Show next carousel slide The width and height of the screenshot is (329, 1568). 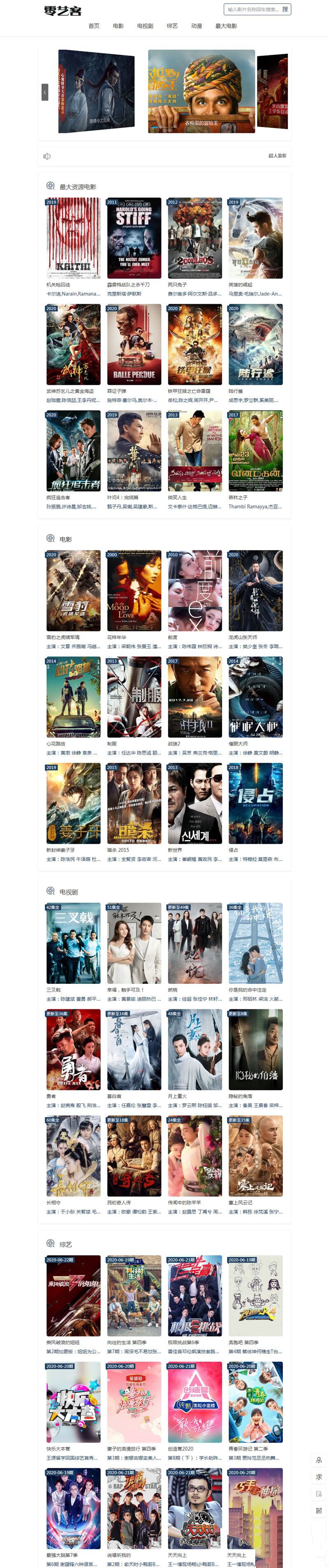click(x=284, y=92)
